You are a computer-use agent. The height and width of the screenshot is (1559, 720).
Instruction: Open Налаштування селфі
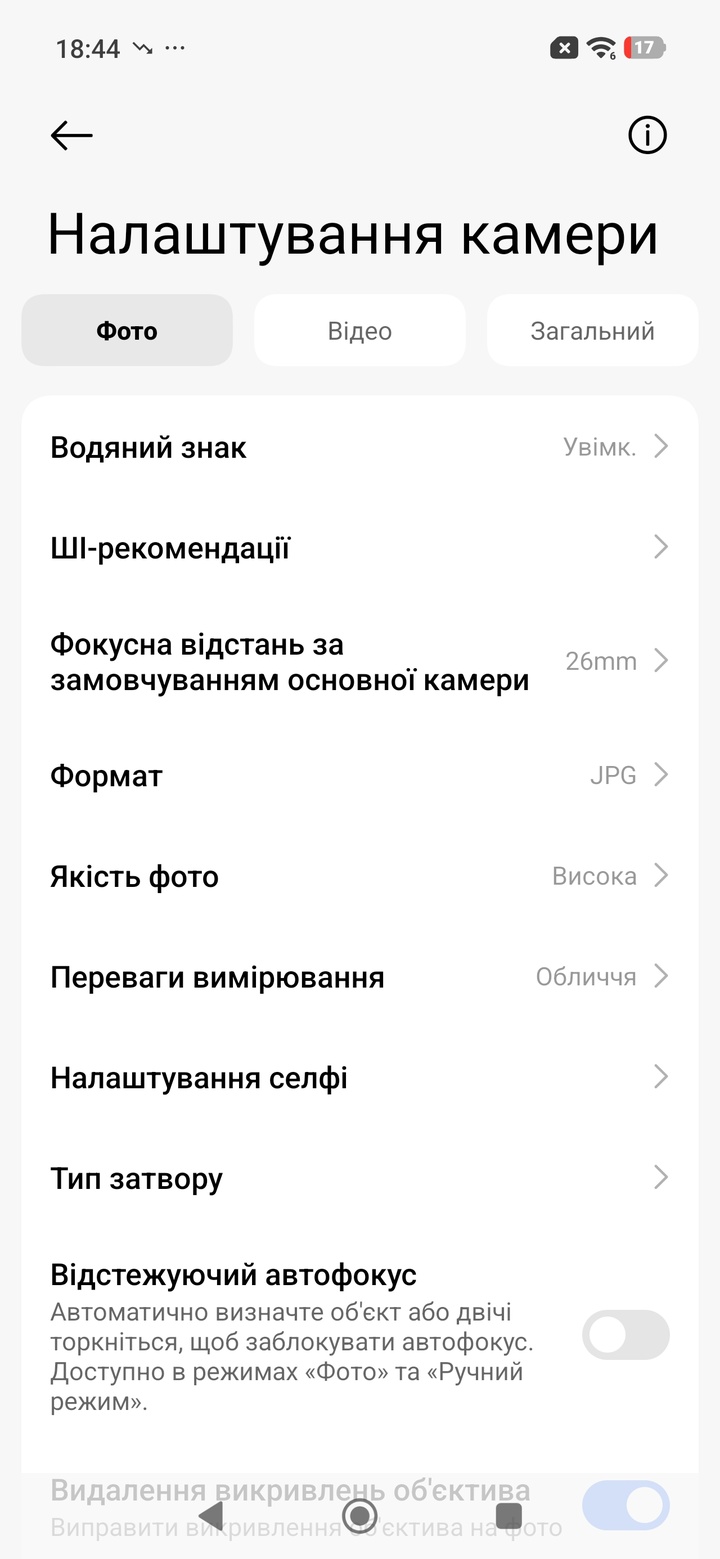tap(359, 1078)
